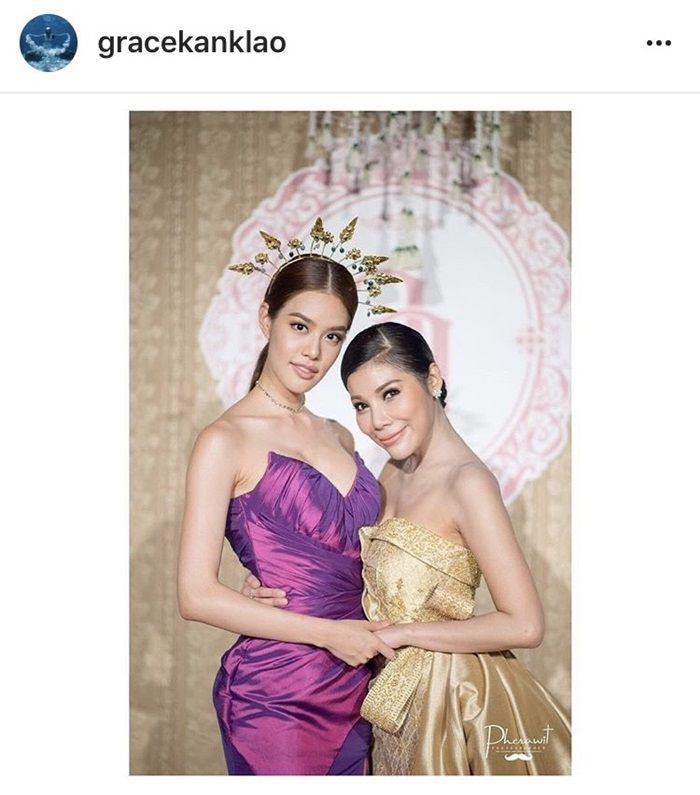Open the posted photo of two women
Image resolution: width=700 pixels, height=795 pixels.
point(350,442)
